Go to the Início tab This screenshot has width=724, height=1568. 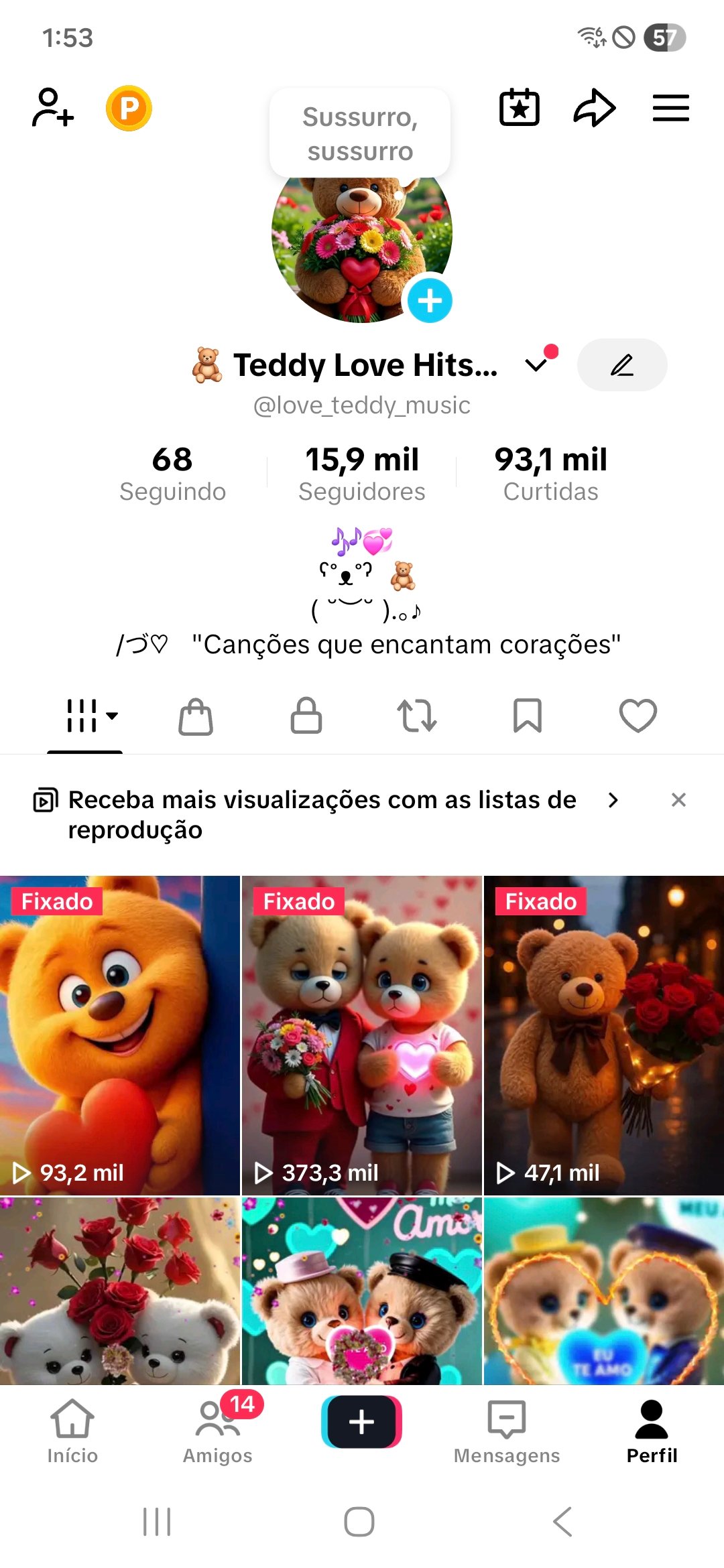72,1429
